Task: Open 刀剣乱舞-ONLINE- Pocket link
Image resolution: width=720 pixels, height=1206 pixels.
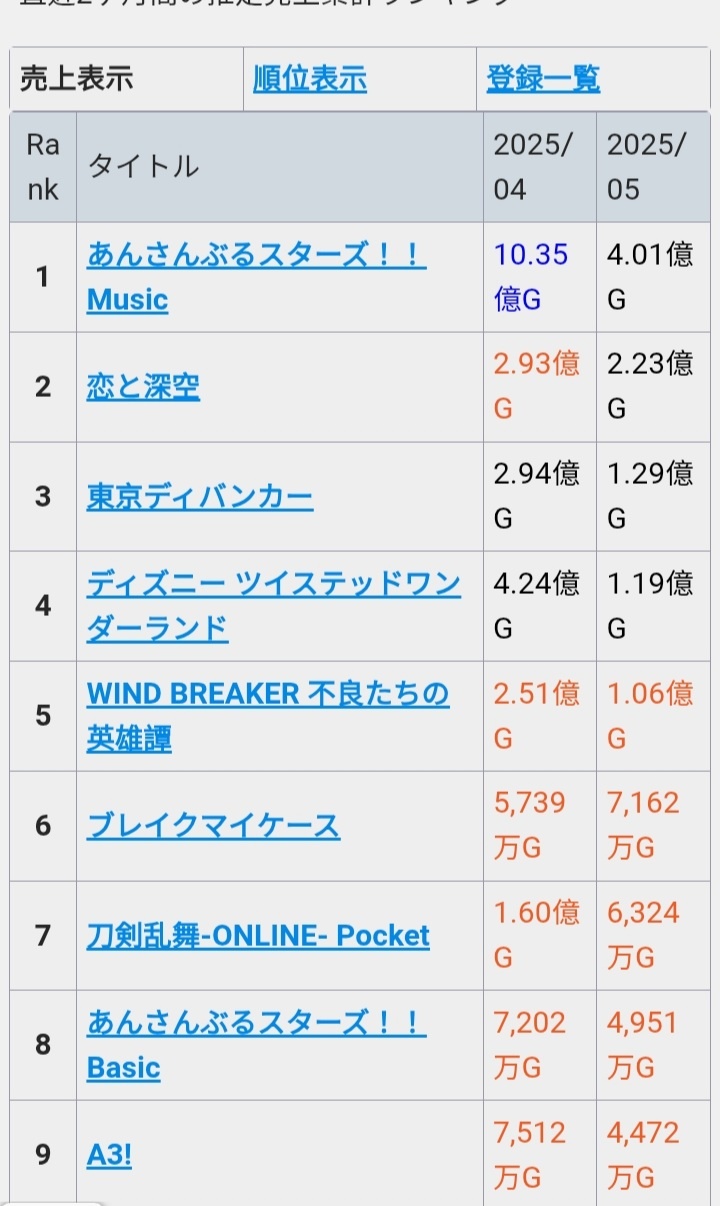Action: pyautogui.click(x=258, y=936)
